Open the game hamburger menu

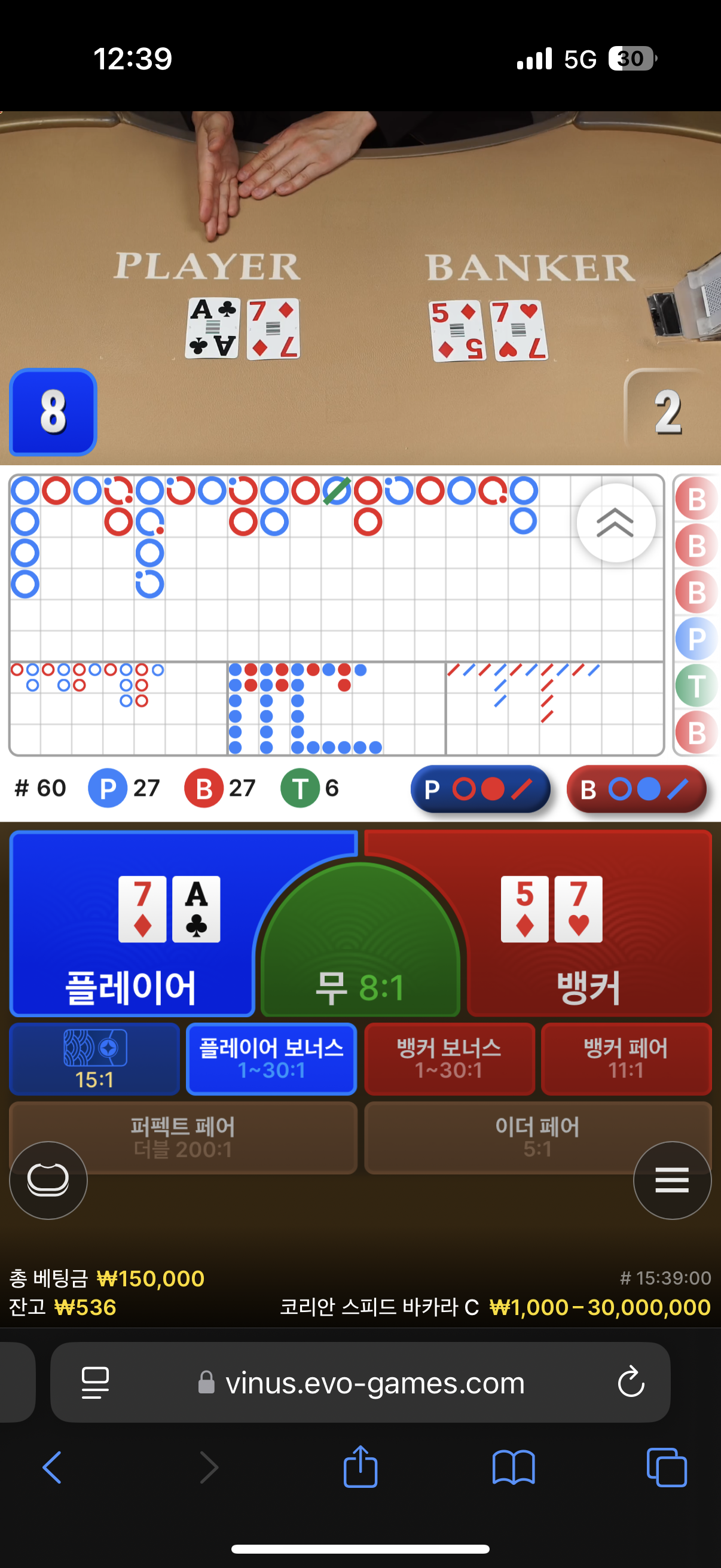point(672,1180)
